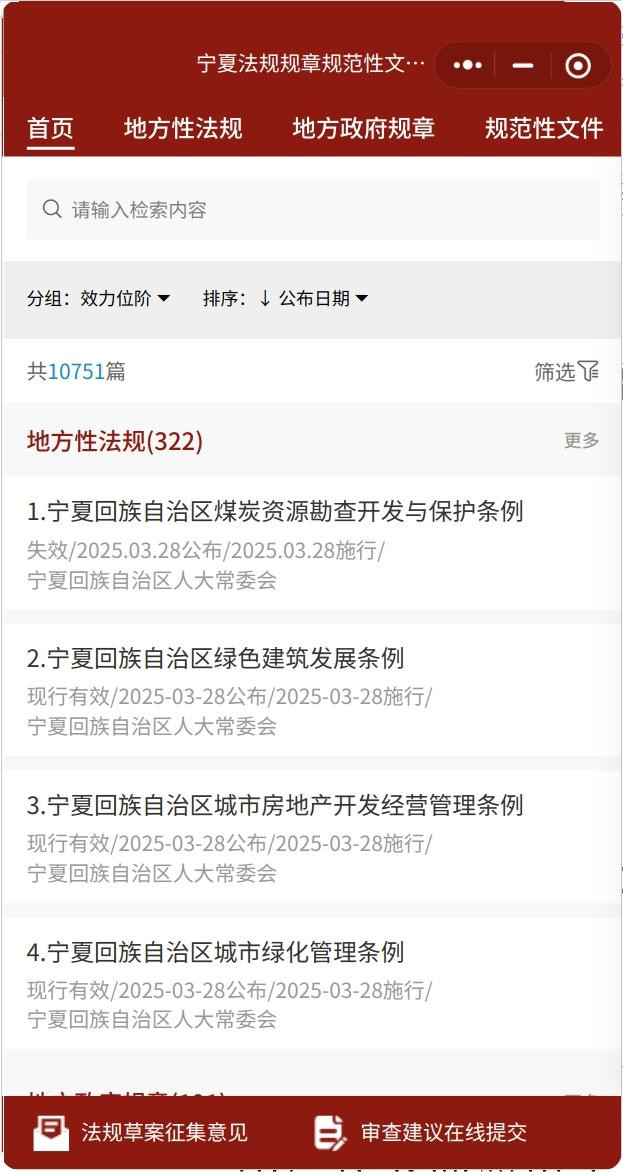Open 宁夏回族自治区城市房地产开发经营管理条例
The image size is (623, 1172).
pyautogui.click(x=312, y=838)
